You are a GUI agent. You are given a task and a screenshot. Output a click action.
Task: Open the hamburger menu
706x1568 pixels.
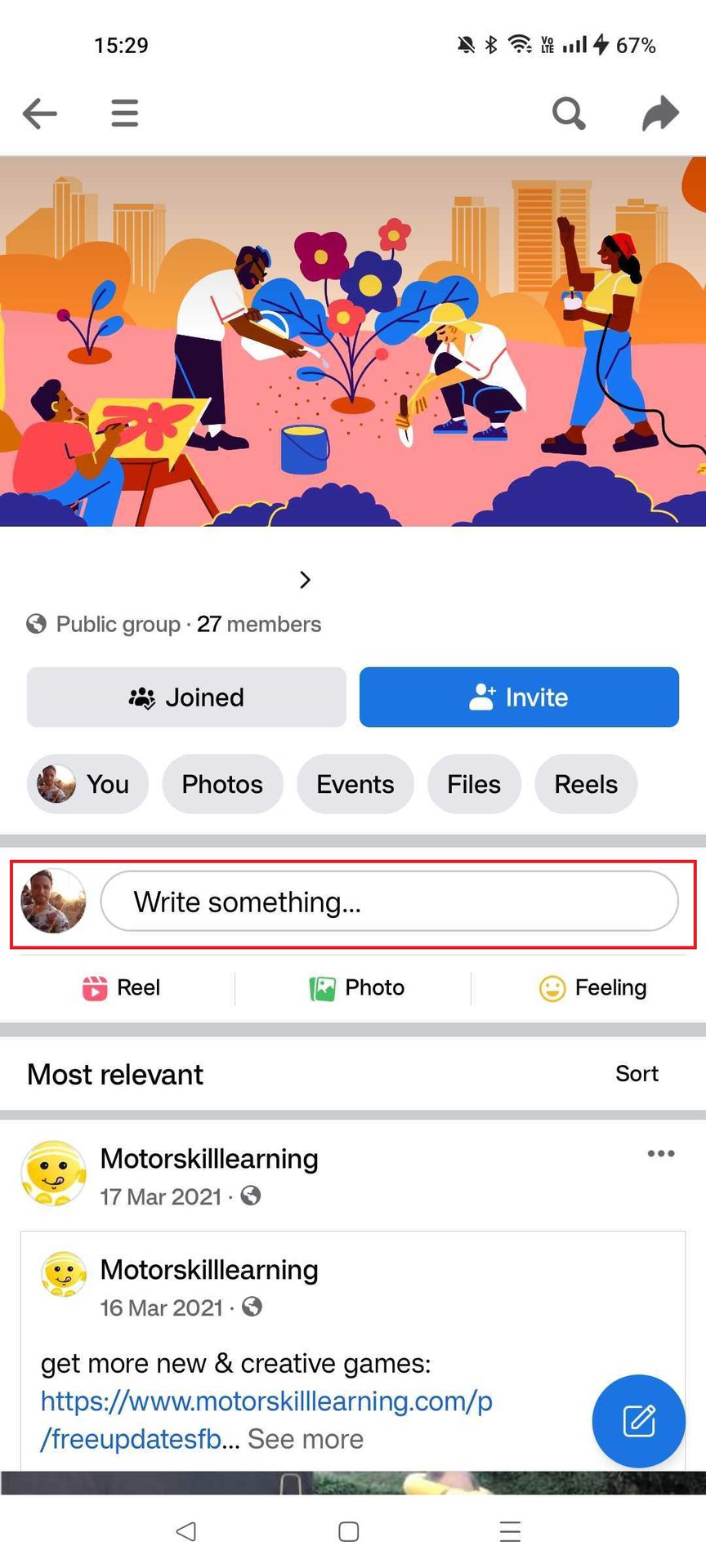(x=125, y=114)
